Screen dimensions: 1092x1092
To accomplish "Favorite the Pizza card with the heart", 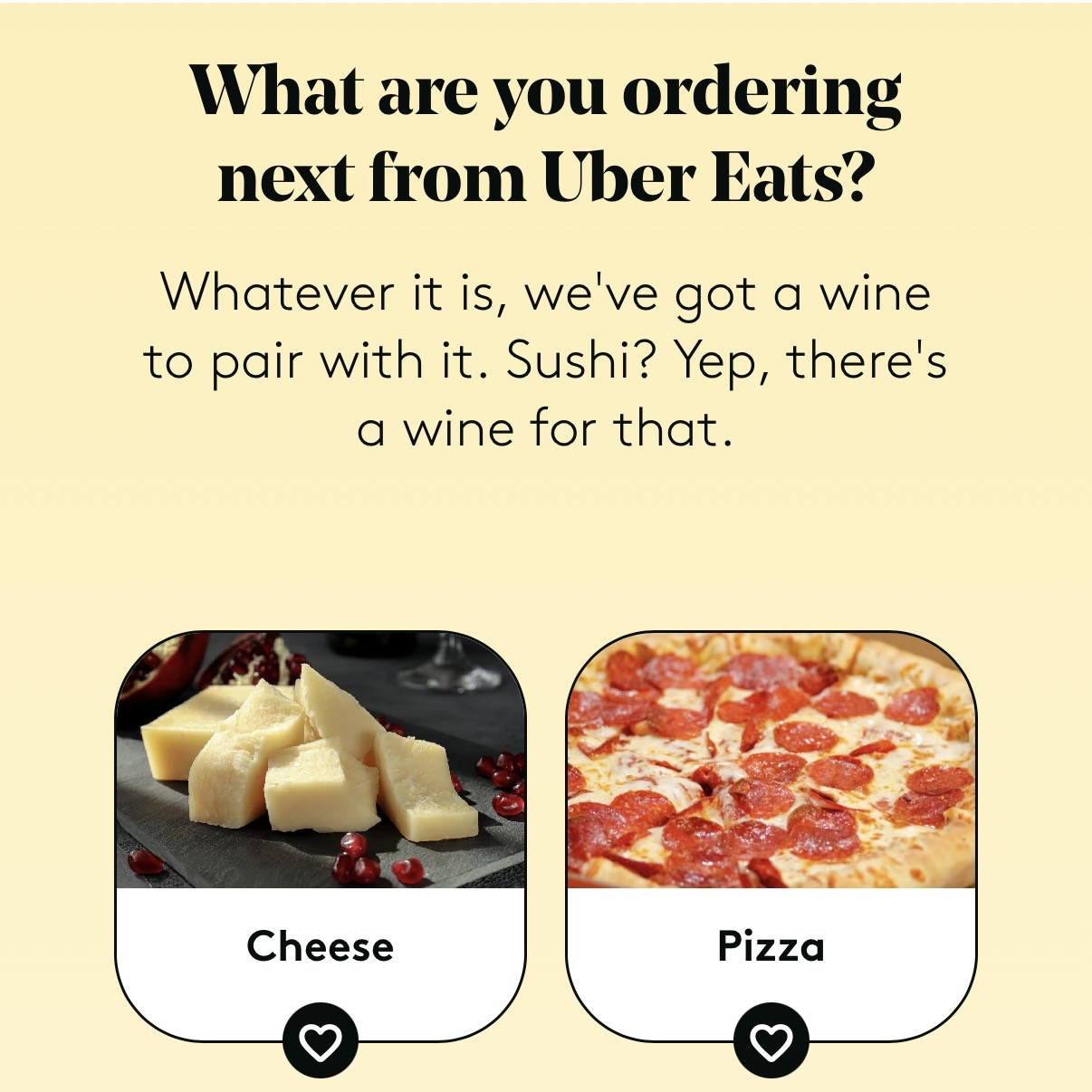I will tap(771, 1041).
